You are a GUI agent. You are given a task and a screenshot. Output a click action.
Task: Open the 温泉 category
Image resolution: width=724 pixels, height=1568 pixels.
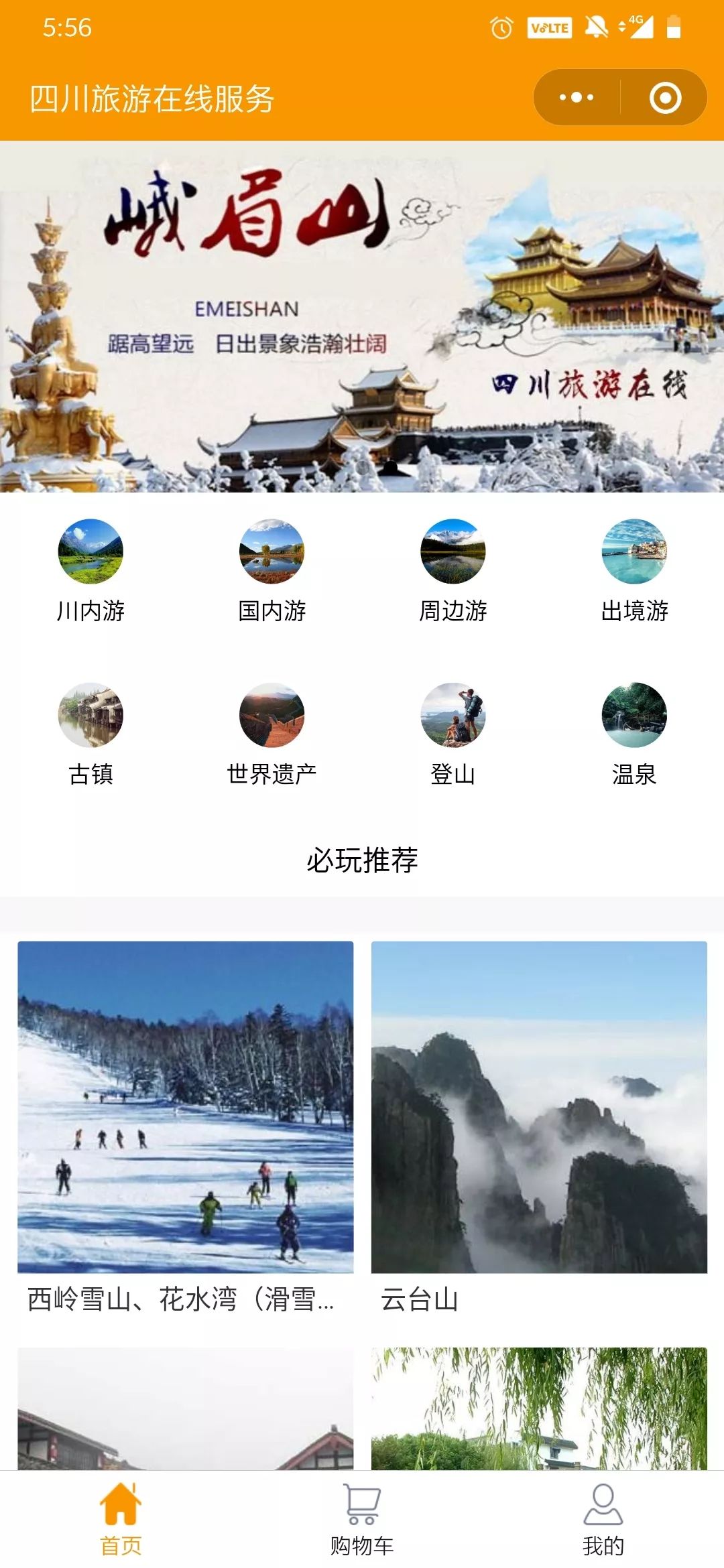point(634,734)
